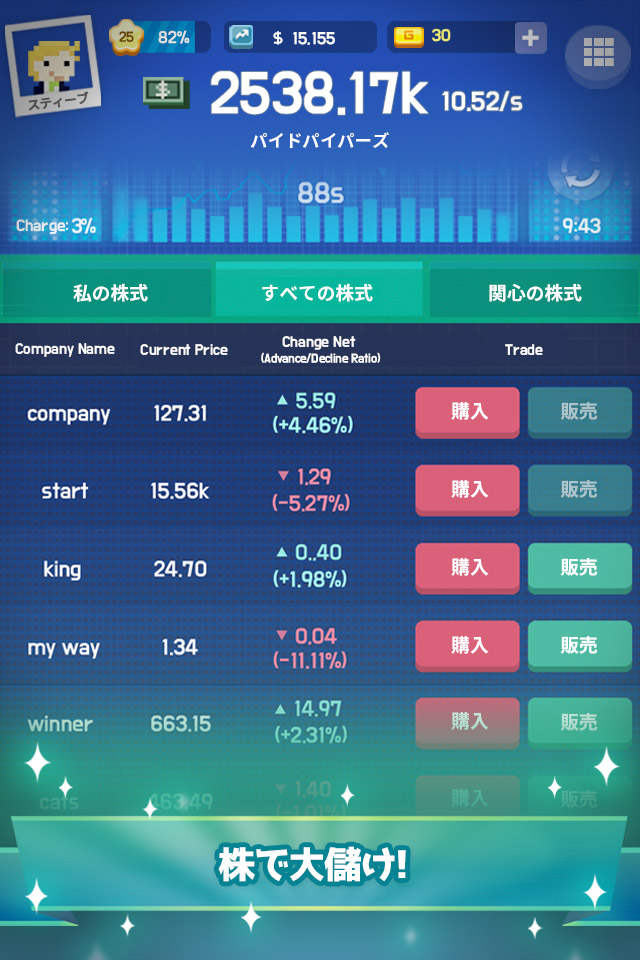Tap 購入 for the start stock
The width and height of the screenshot is (640, 960).
pyautogui.click(x=468, y=489)
